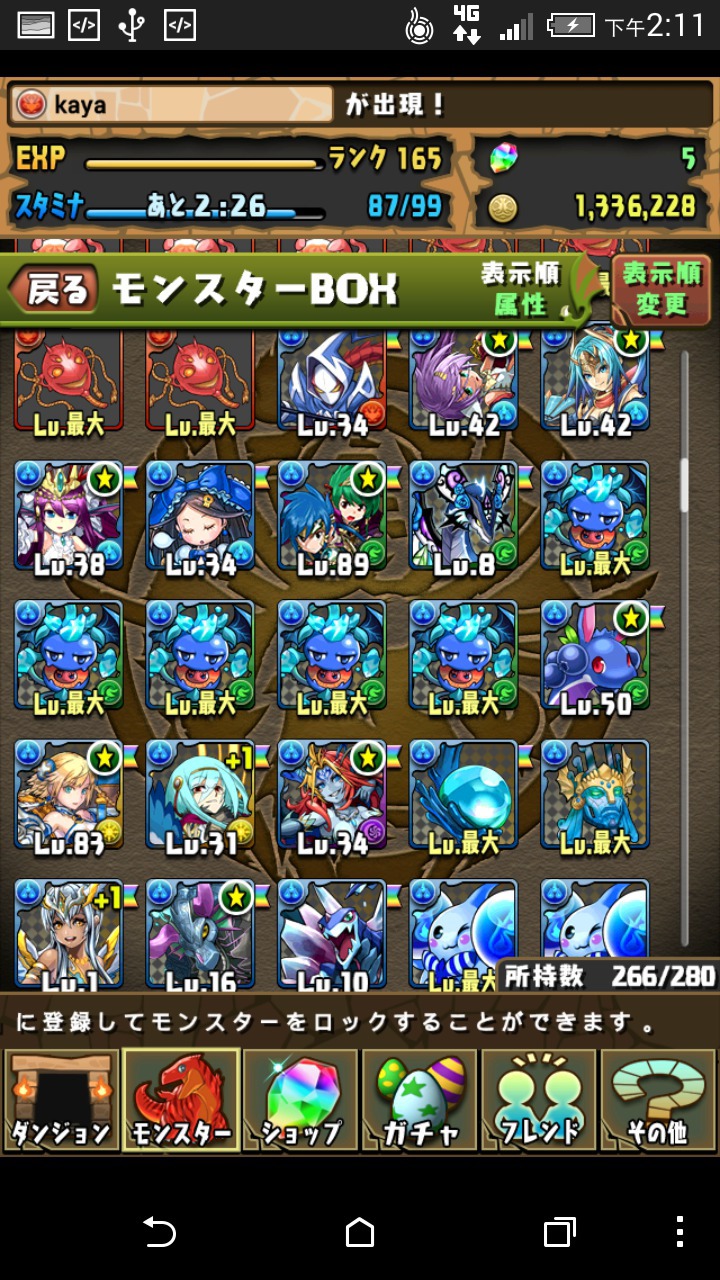Screen dimensions: 720x1280
Task: Open the フレンド tab
Action: 539,1100
